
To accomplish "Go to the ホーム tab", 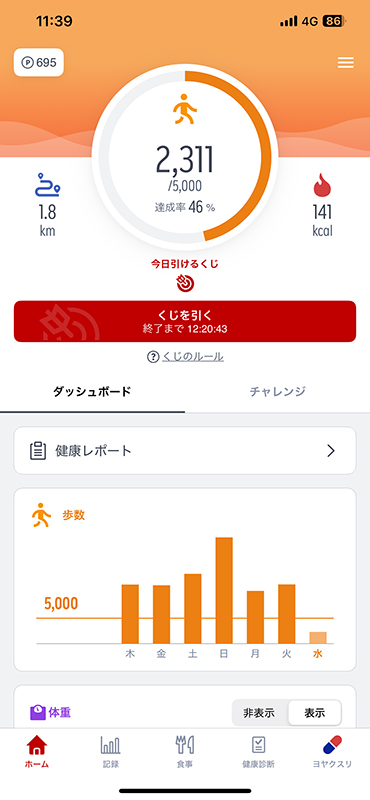I will (37, 752).
